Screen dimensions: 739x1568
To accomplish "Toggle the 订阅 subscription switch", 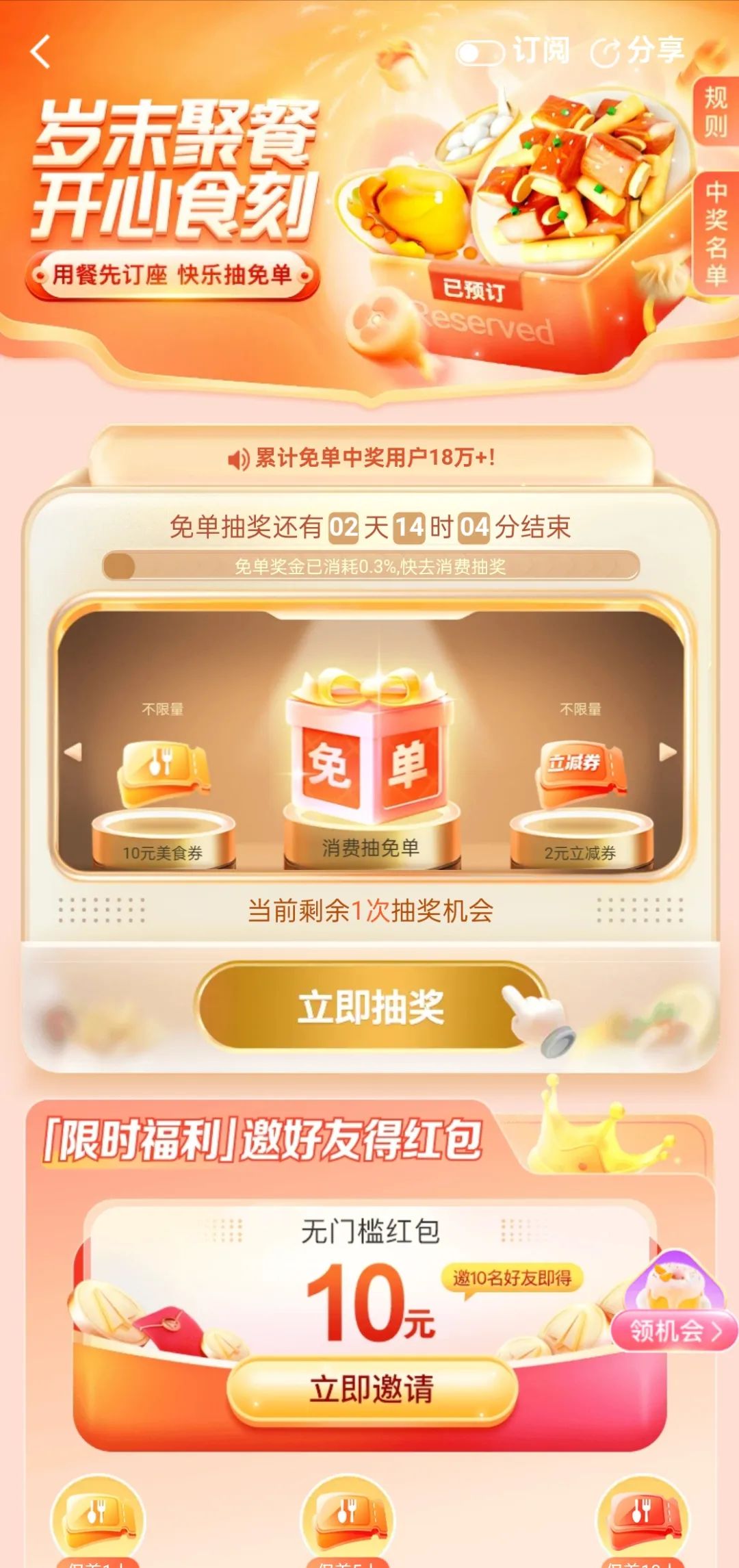I will click(x=480, y=53).
